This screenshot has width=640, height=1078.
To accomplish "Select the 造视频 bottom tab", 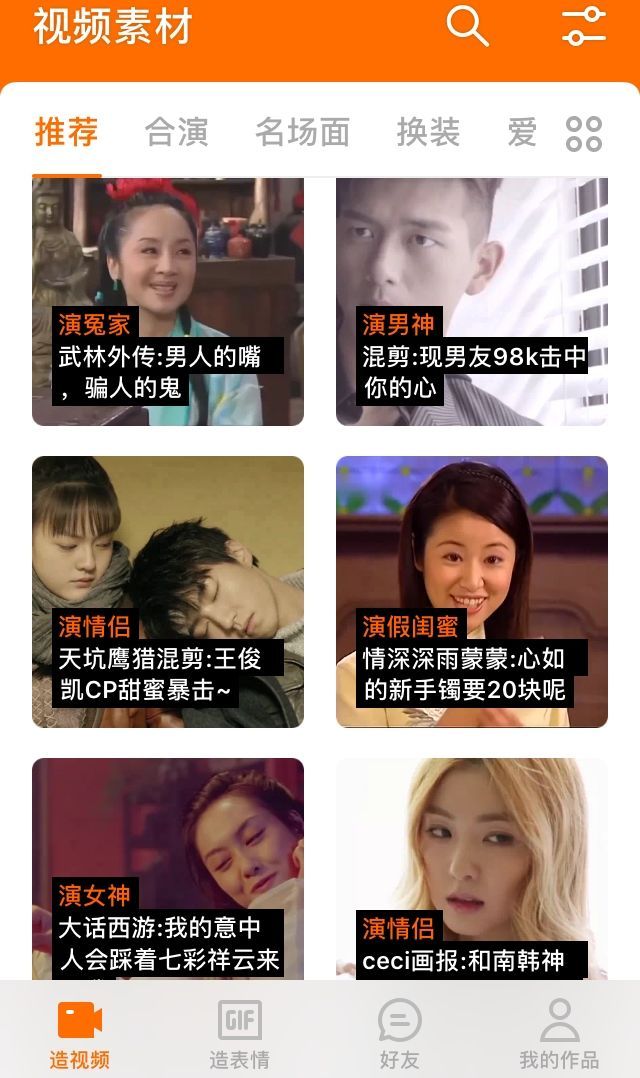I will (80, 1034).
